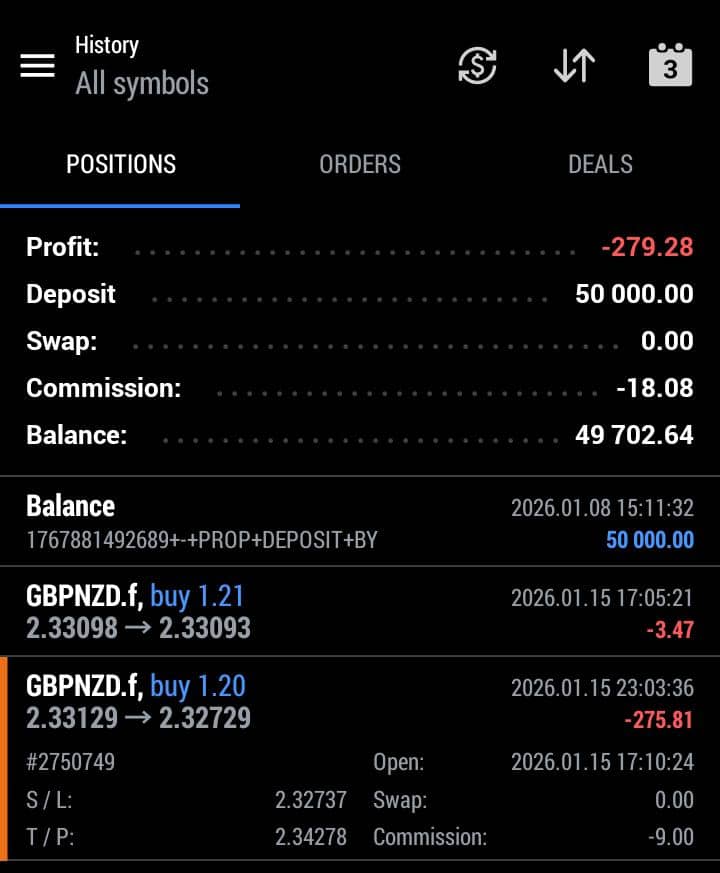Open the DEALS tab
720x873 pixels.
(600, 164)
